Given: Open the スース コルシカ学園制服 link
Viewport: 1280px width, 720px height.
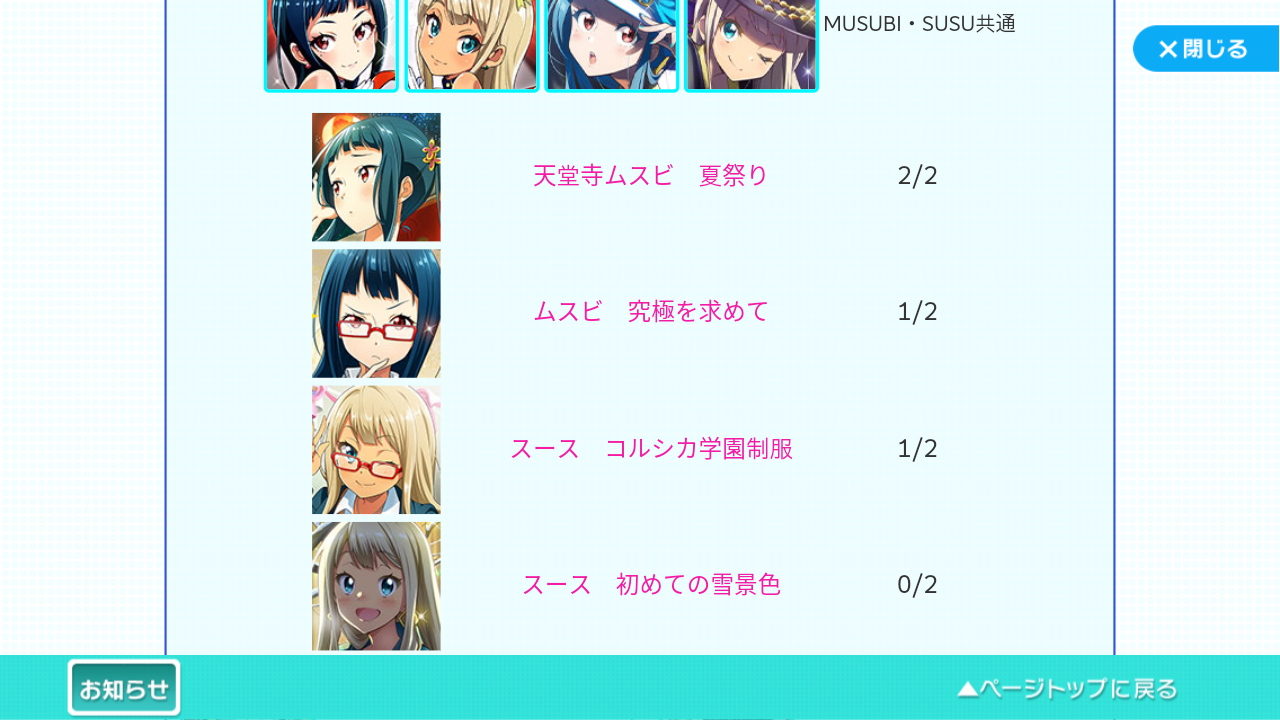Looking at the screenshot, I should tap(650, 448).
